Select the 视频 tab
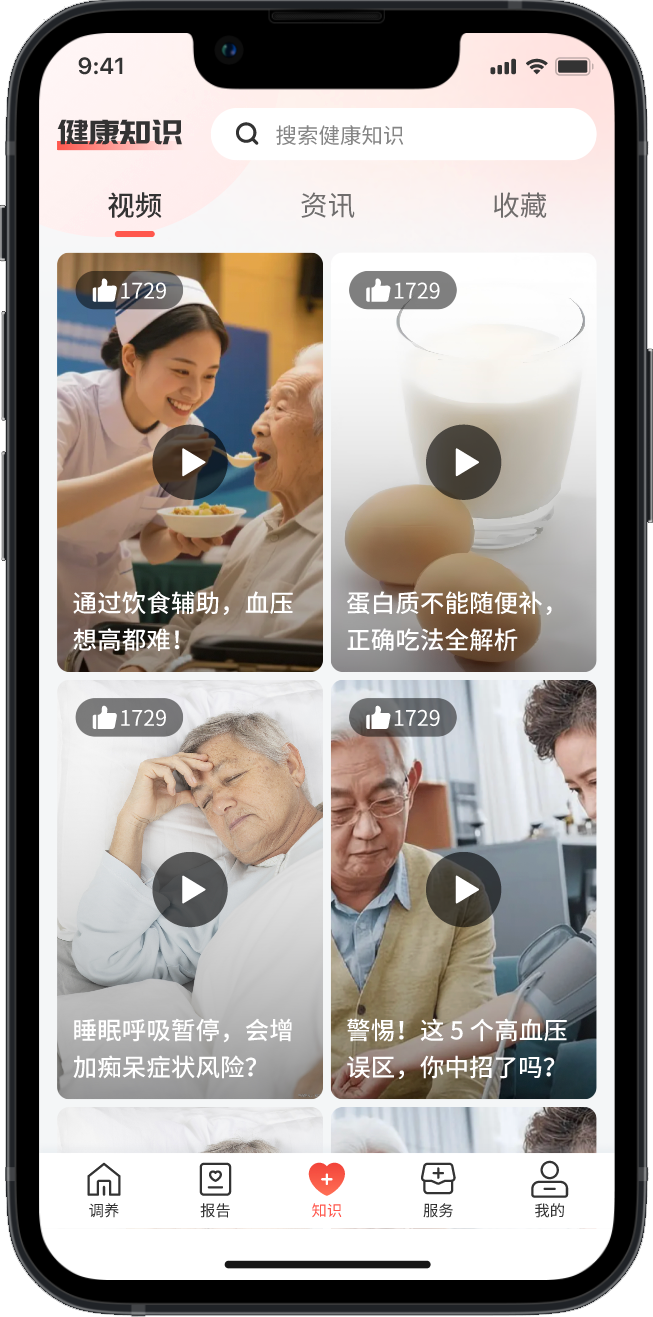The height and width of the screenshot is (1317, 653). pyautogui.click(x=135, y=206)
